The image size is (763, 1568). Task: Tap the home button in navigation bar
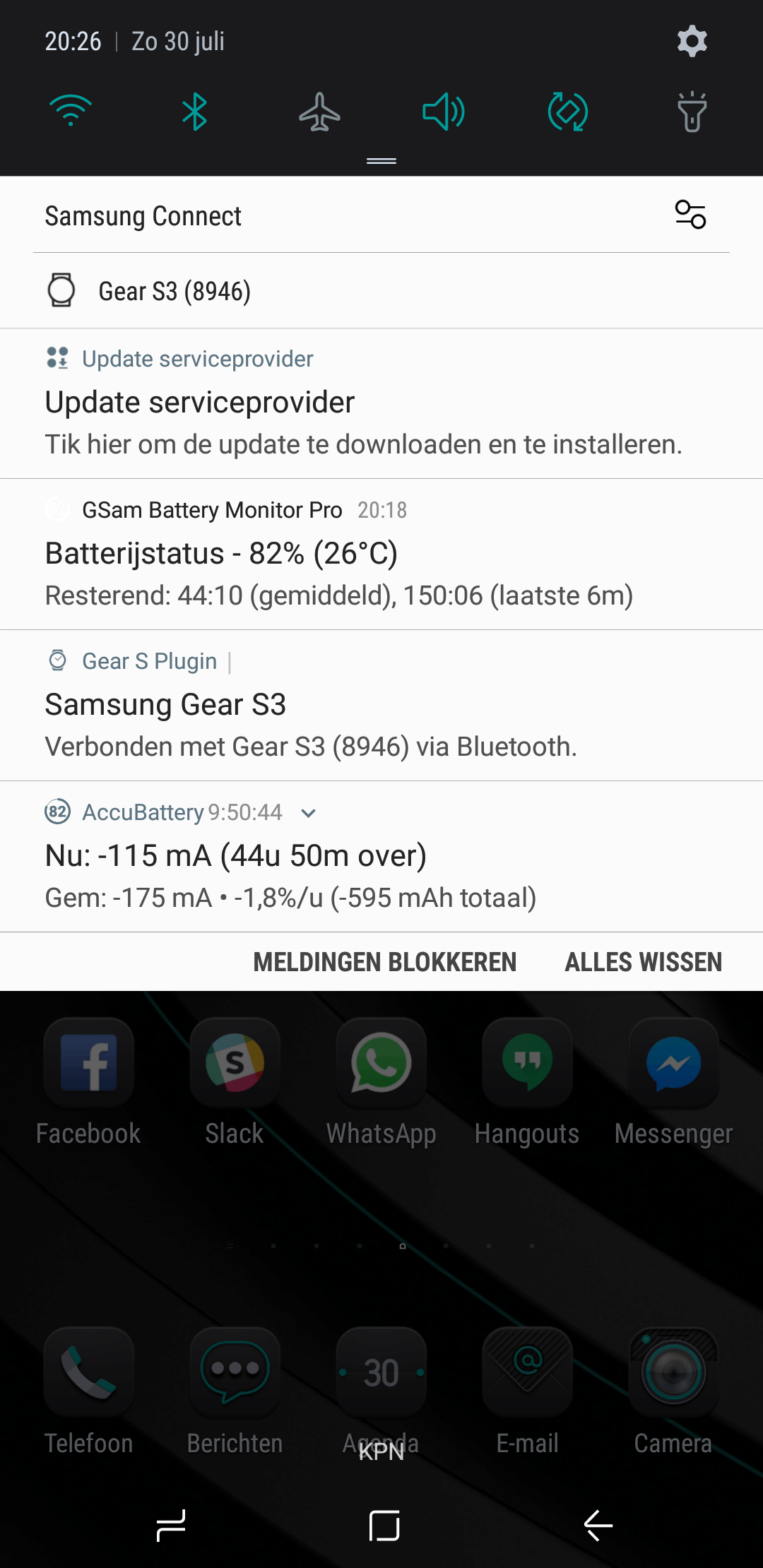coord(384,1526)
